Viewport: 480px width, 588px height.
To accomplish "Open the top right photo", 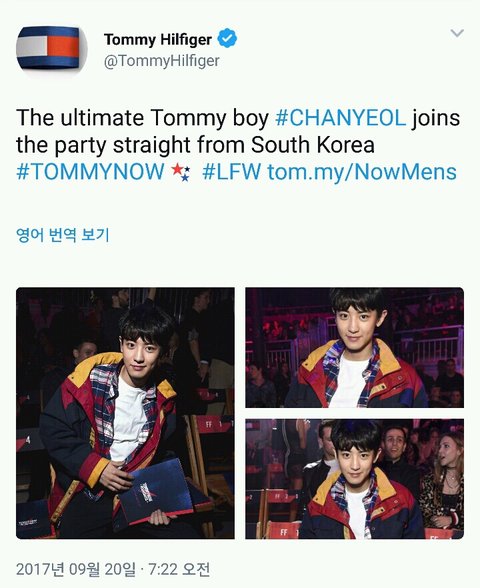I will (355, 347).
